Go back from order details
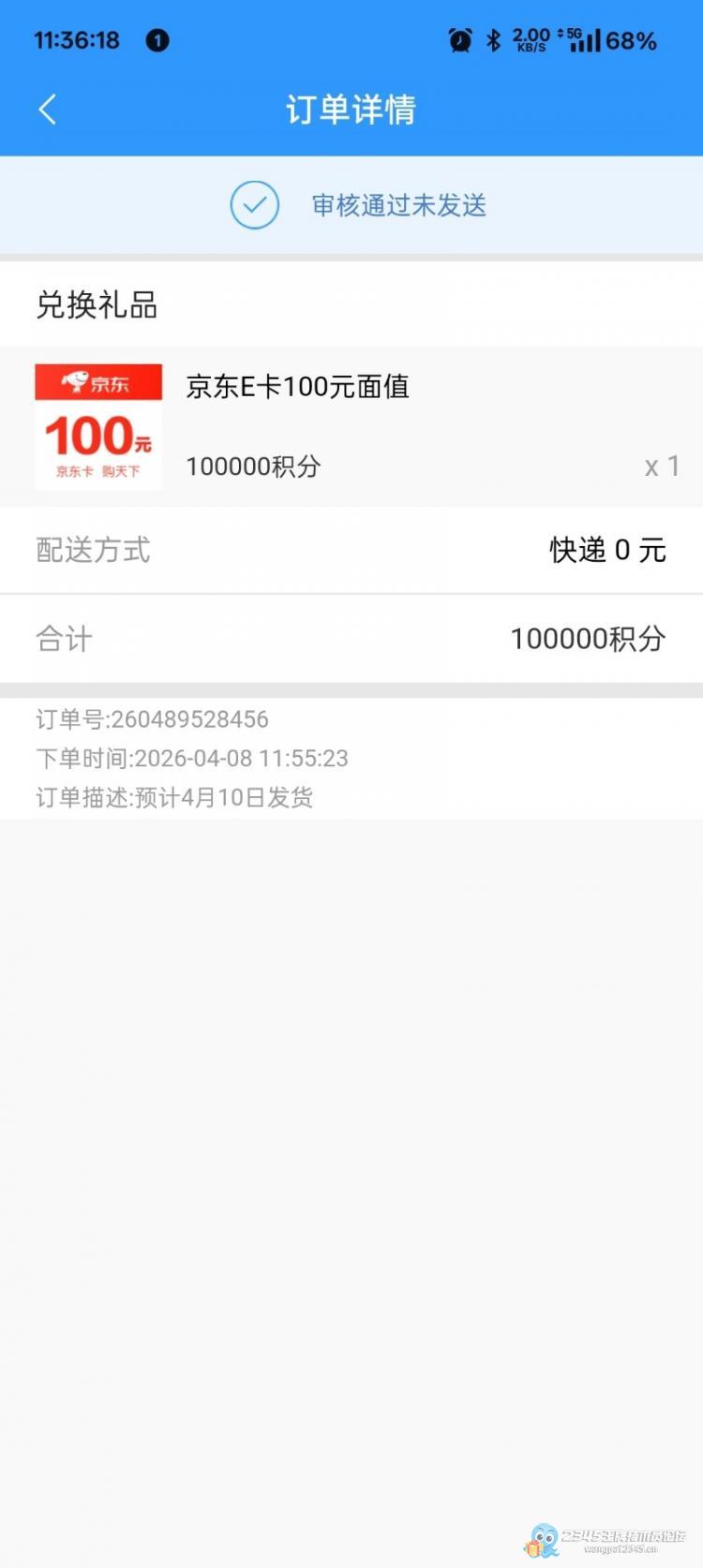 [48, 110]
